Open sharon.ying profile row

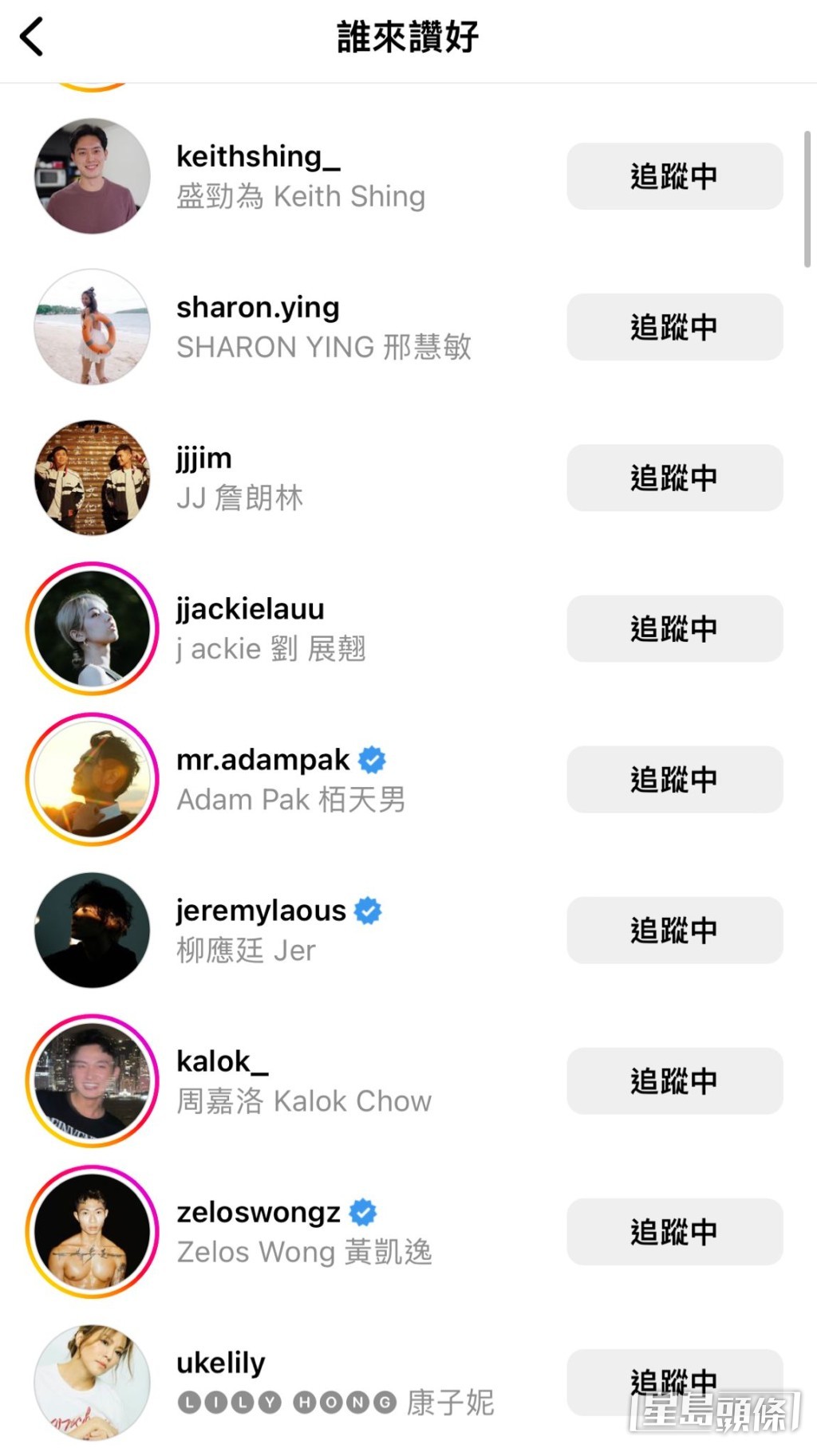pos(323,327)
